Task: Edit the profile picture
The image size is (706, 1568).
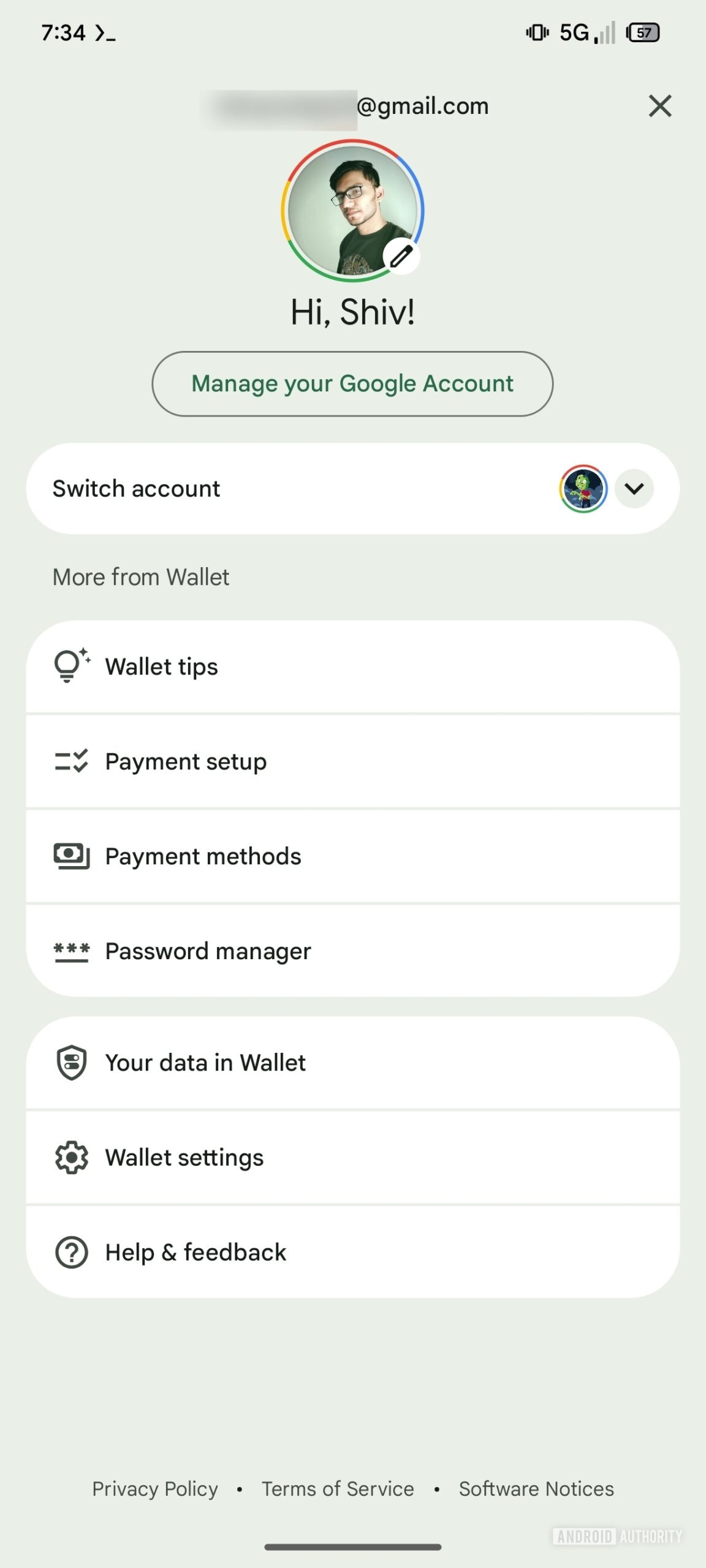Action: pyautogui.click(x=401, y=256)
